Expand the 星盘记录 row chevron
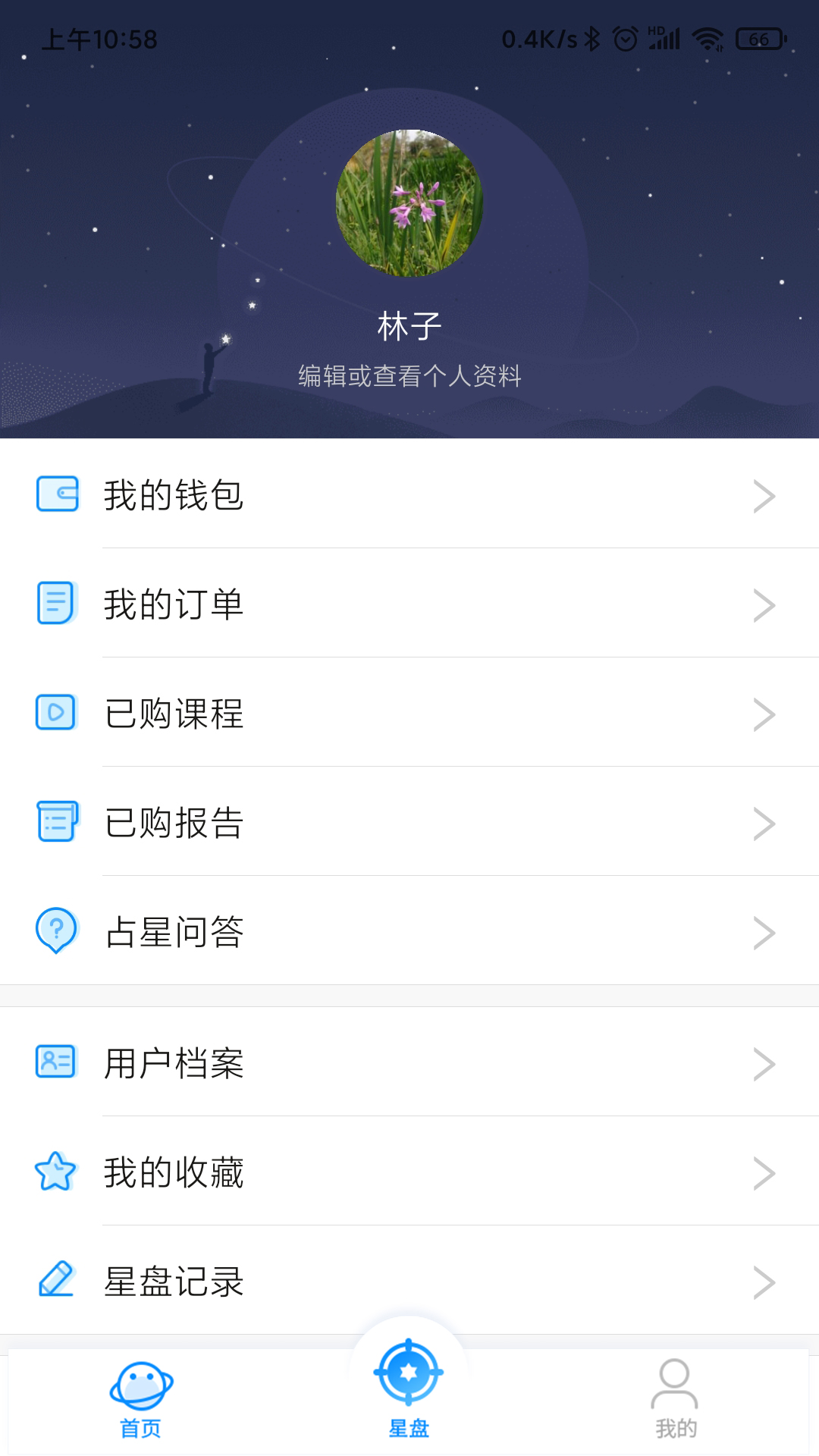This screenshot has width=819, height=1456. coord(764,1282)
